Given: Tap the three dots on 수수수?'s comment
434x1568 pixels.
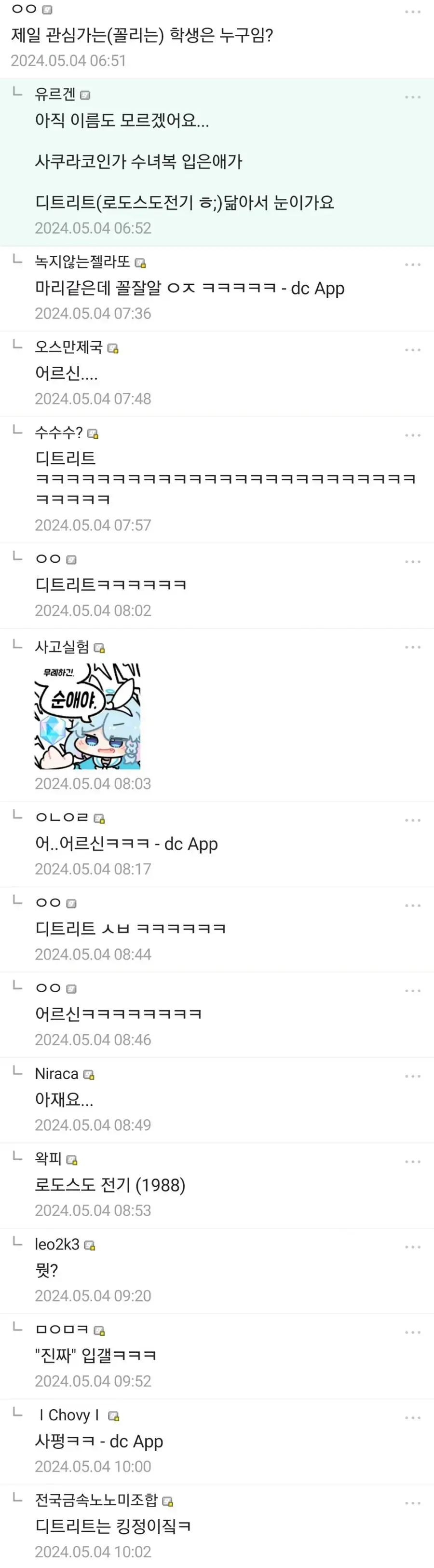Looking at the screenshot, I should tap(413, 435).
